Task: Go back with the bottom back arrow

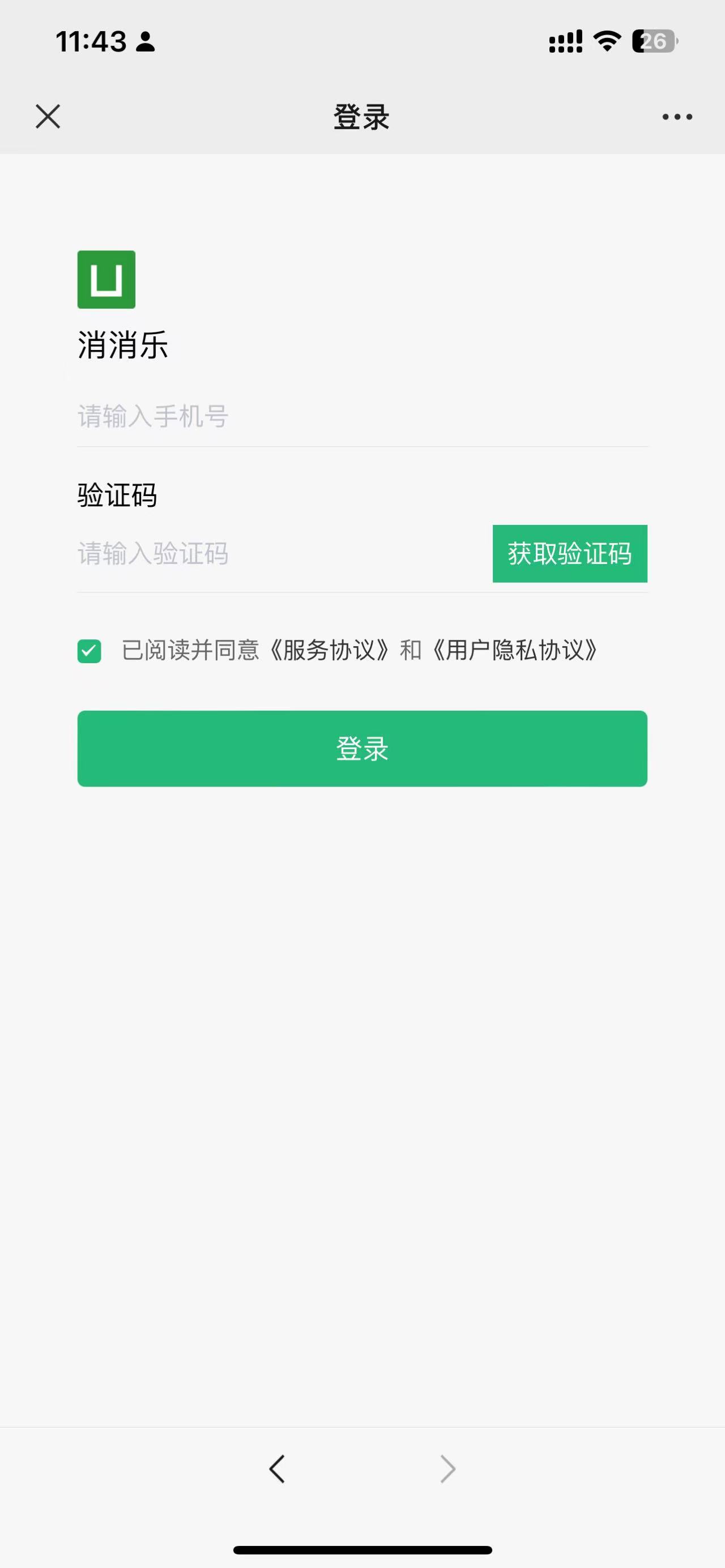Action: point(277,1469)
